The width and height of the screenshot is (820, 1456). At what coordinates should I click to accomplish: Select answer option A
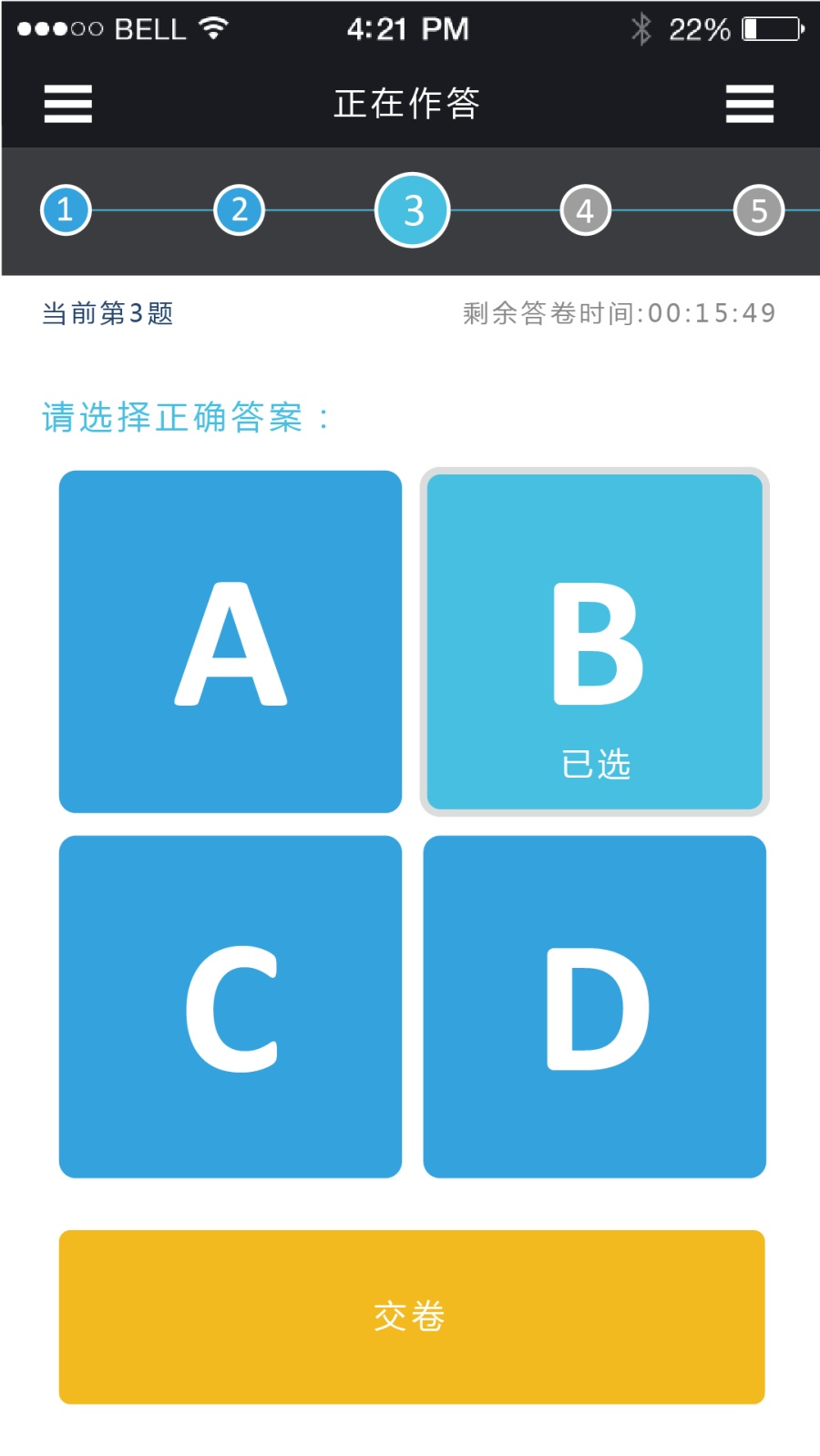point(231,640)
